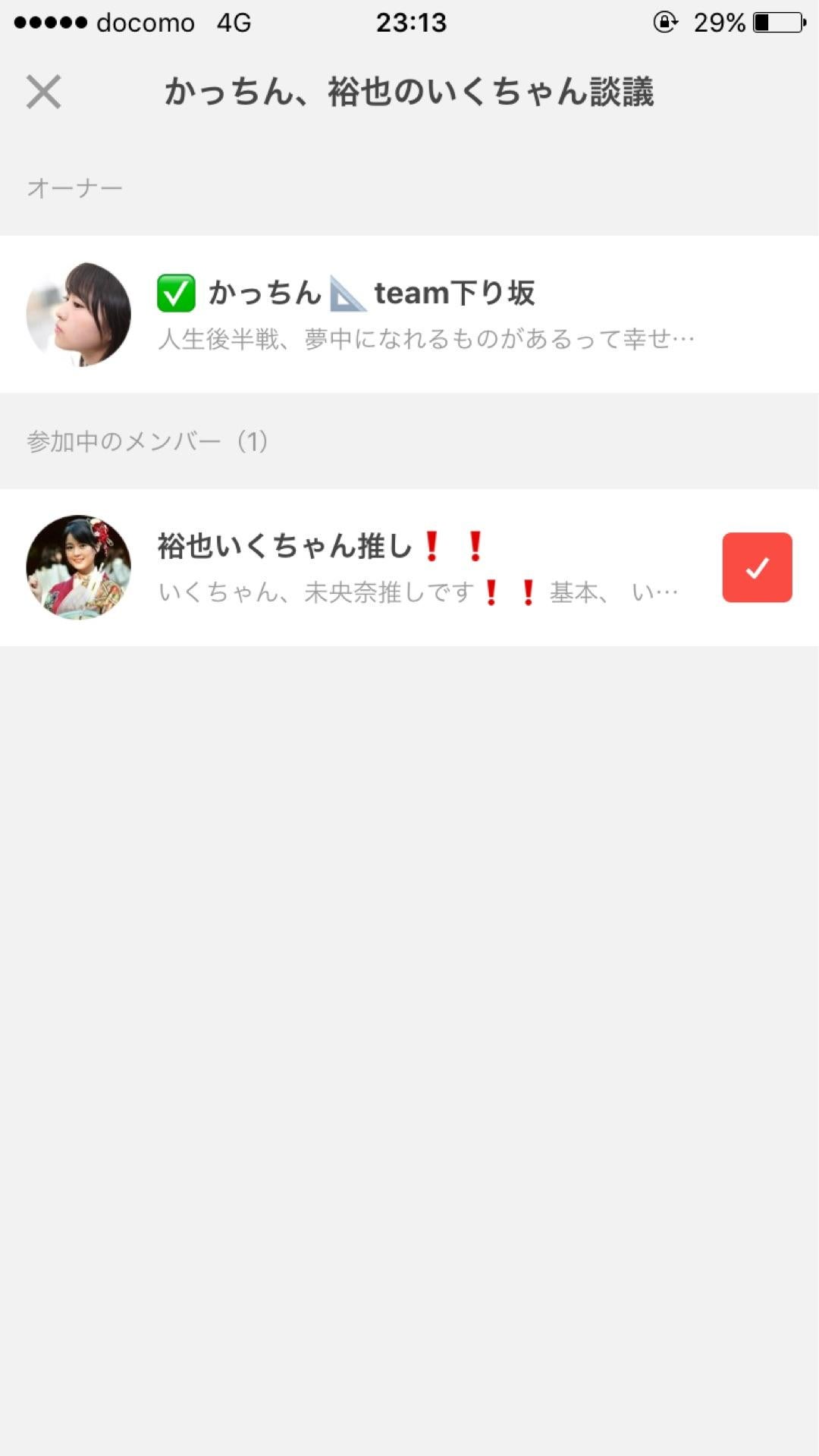This screenshot has height=1456, width=819.
Task: Expand the オーナー section
Action: click(76, 187)
